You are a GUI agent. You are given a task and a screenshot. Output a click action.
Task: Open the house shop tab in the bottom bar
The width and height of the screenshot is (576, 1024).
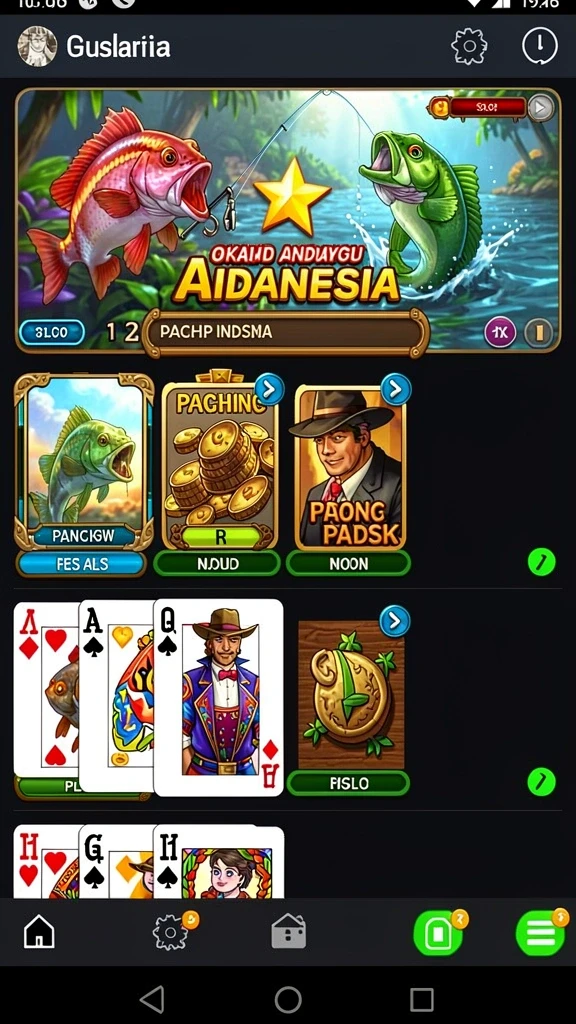tap(288, 931)
